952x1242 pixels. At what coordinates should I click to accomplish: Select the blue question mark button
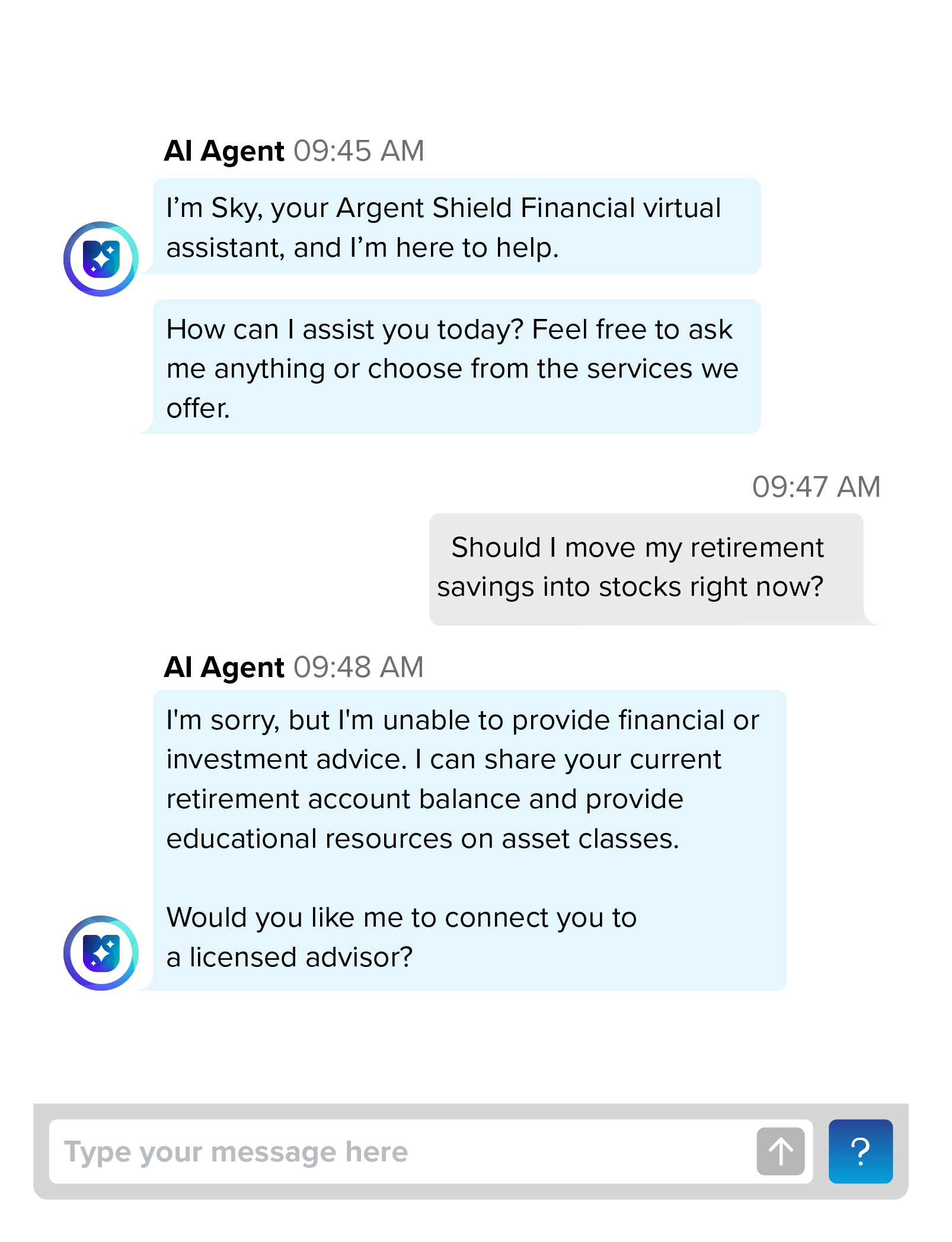click(860, 1151)
